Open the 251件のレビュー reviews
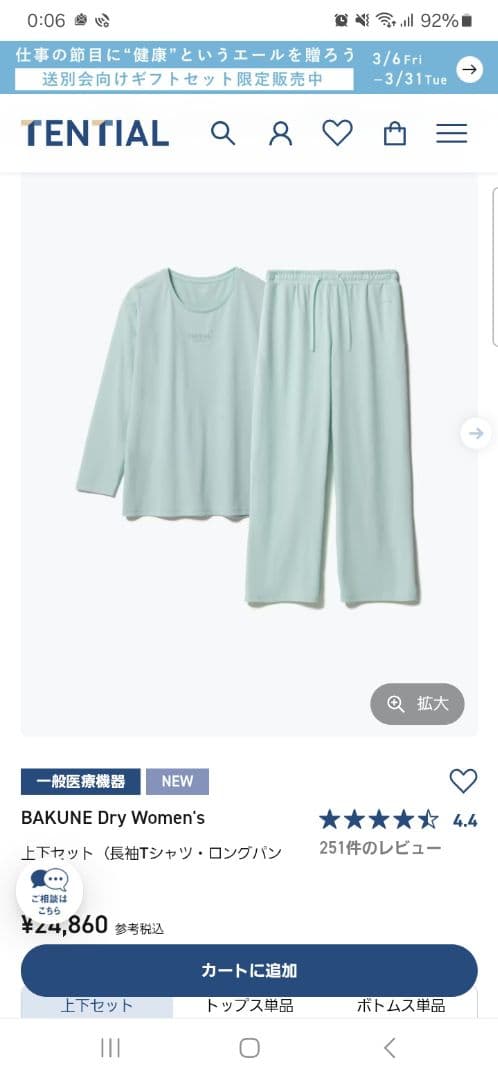Viewport: 498px width, 1080px height. click(x=380, y=848)
